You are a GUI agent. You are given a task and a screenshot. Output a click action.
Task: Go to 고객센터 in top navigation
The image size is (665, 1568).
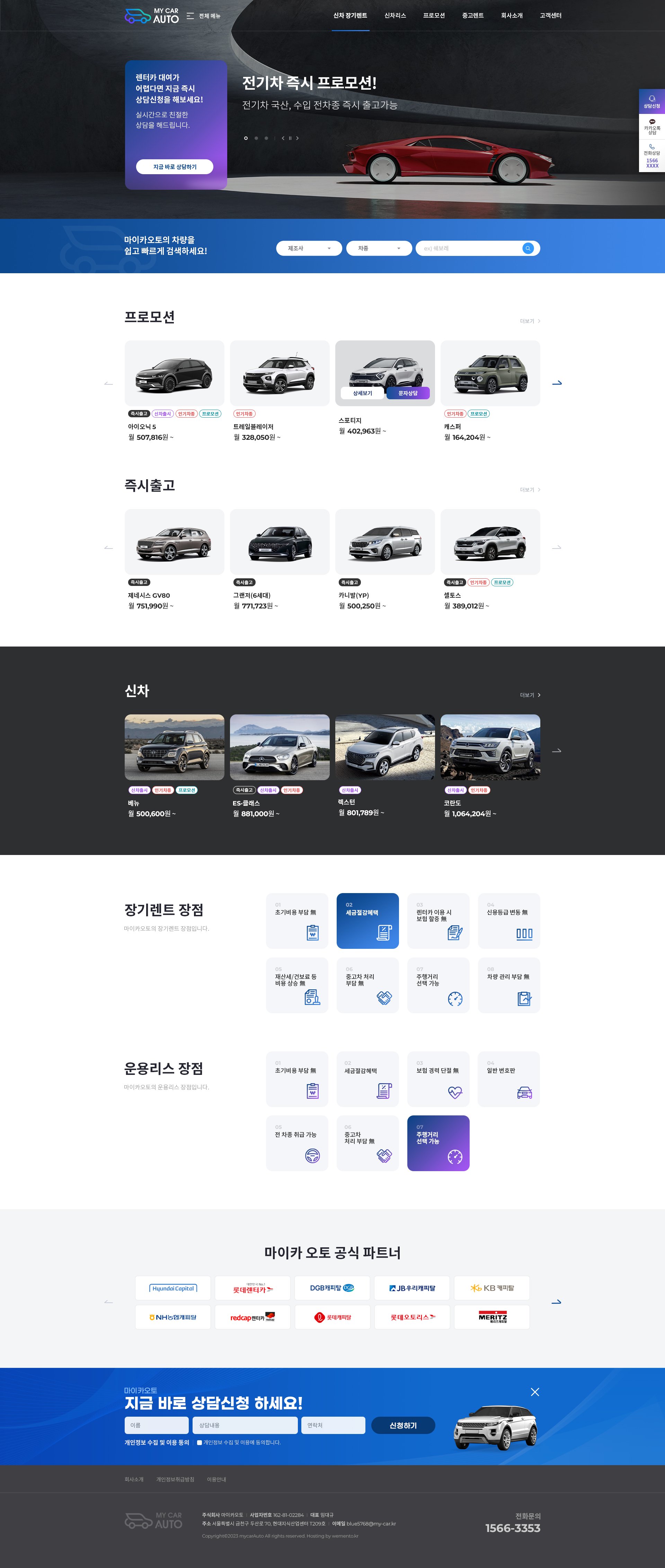[550, 16]
